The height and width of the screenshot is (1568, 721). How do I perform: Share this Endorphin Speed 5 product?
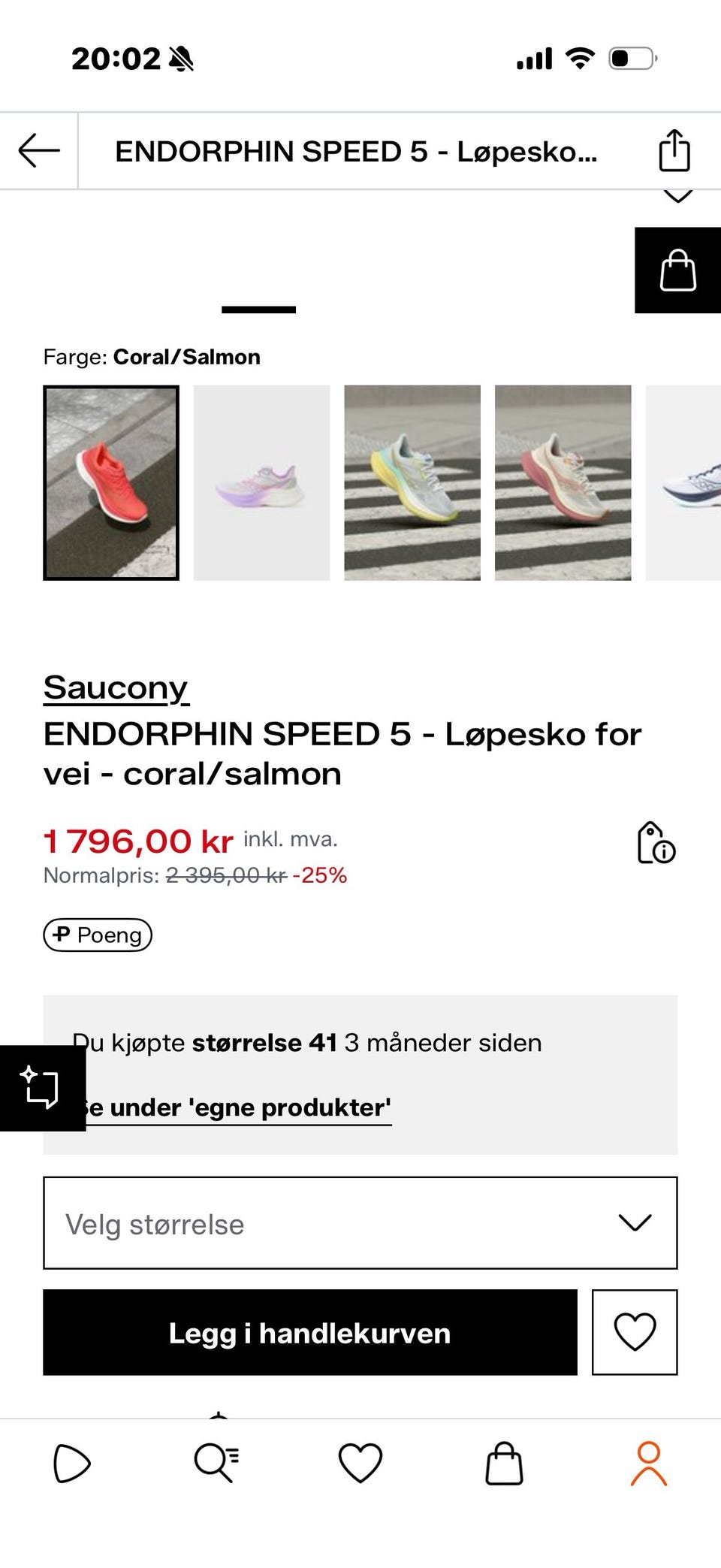pyautogui.click(x=674, y=150)
